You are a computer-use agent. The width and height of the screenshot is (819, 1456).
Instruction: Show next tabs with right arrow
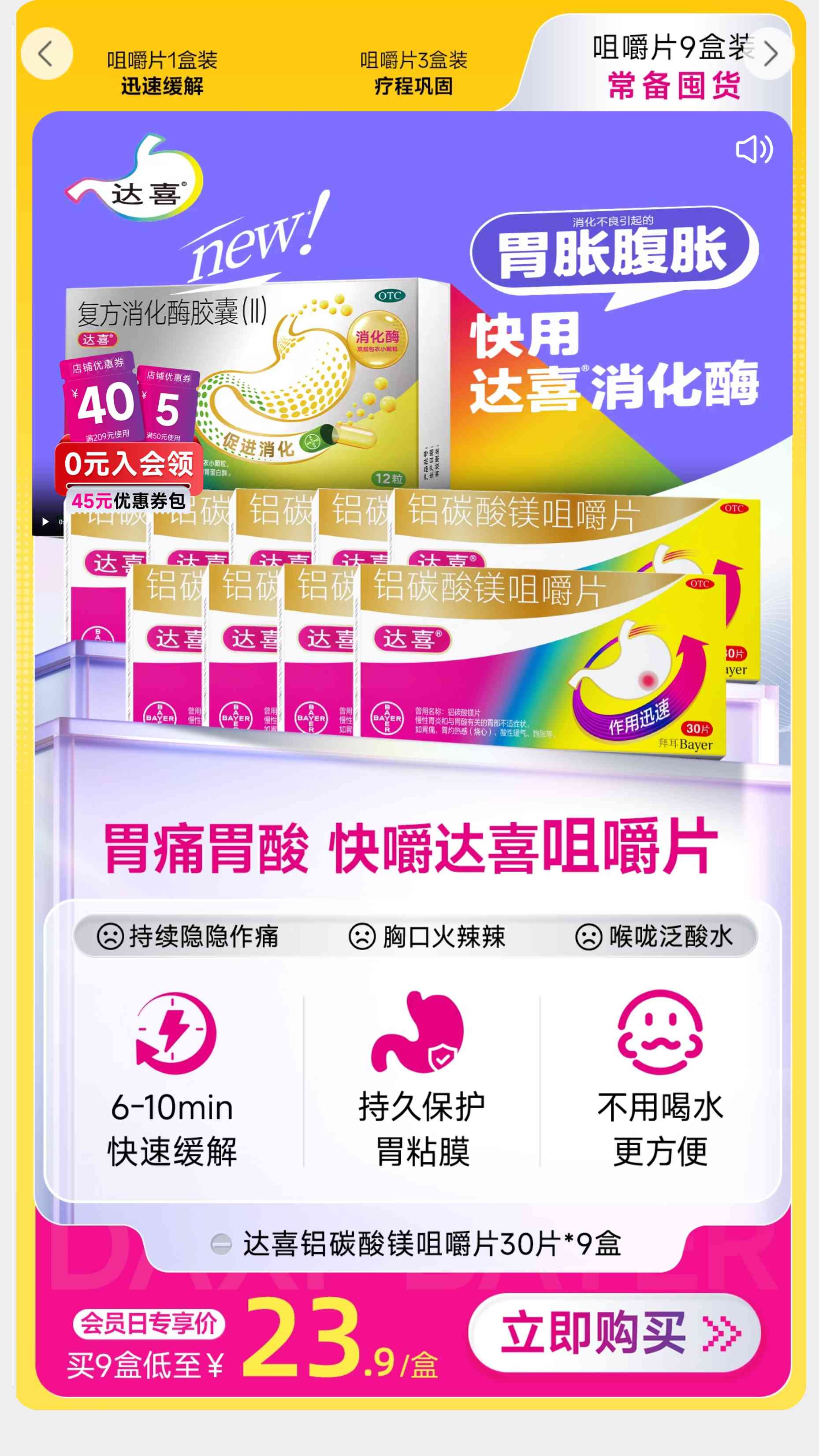[769, 54]
